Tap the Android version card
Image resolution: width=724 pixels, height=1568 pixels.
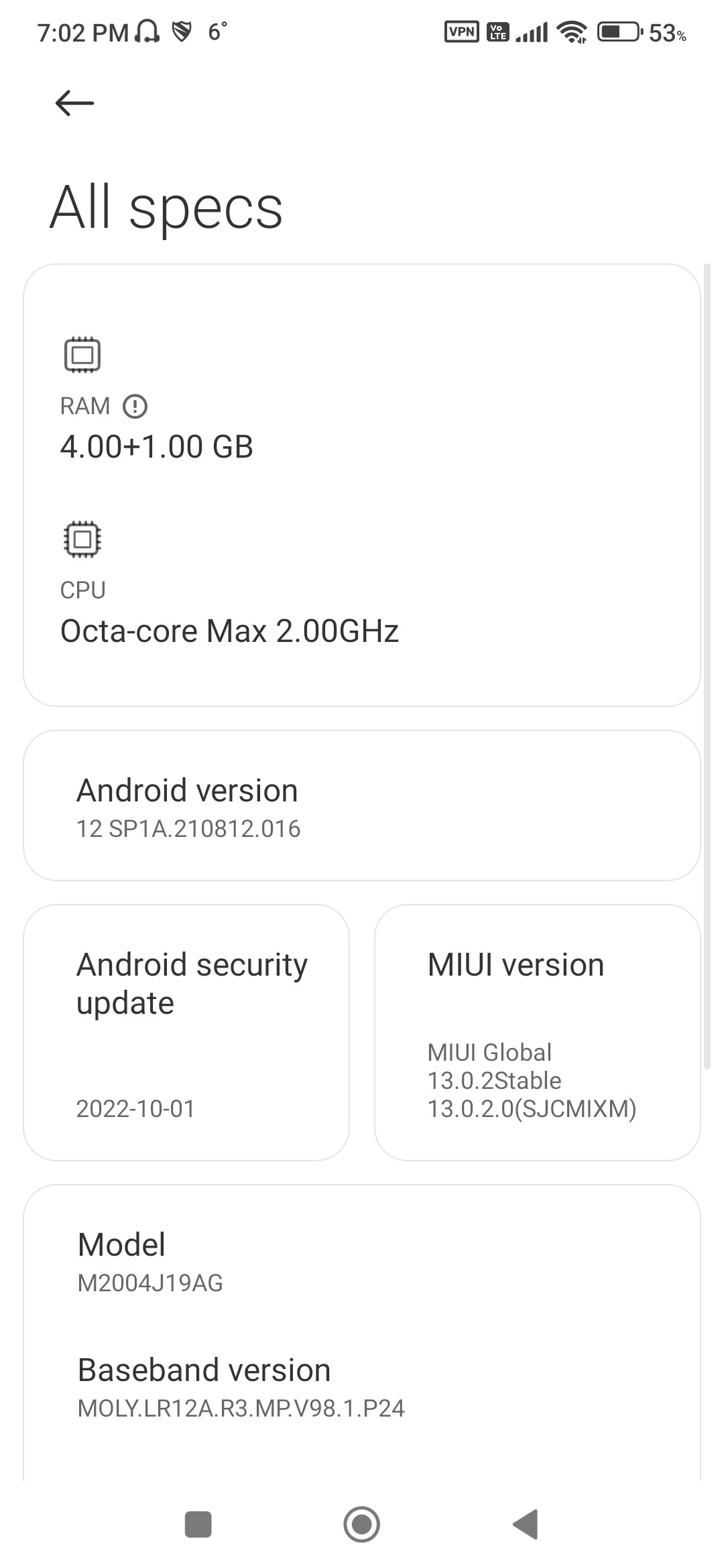tap(362, 805)
